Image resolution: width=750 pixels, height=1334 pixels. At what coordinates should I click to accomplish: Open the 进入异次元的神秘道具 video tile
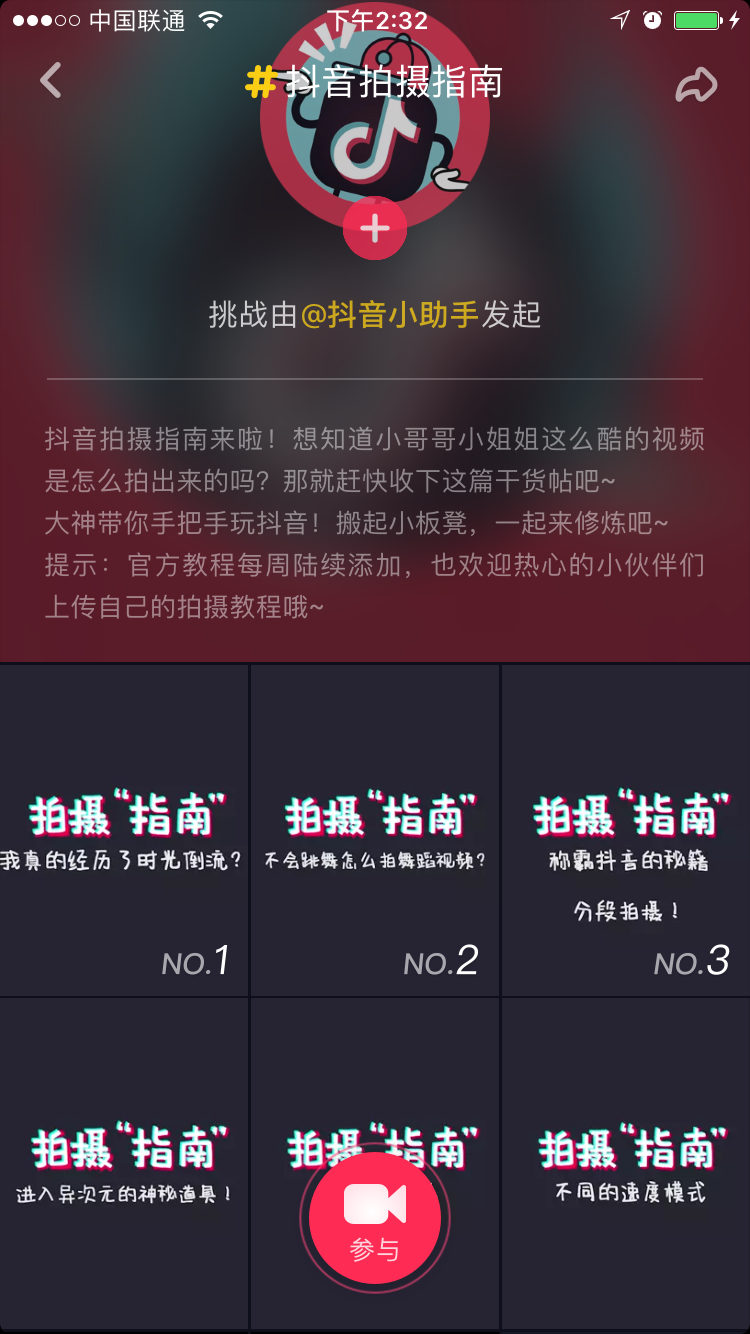click(124, 1163)
